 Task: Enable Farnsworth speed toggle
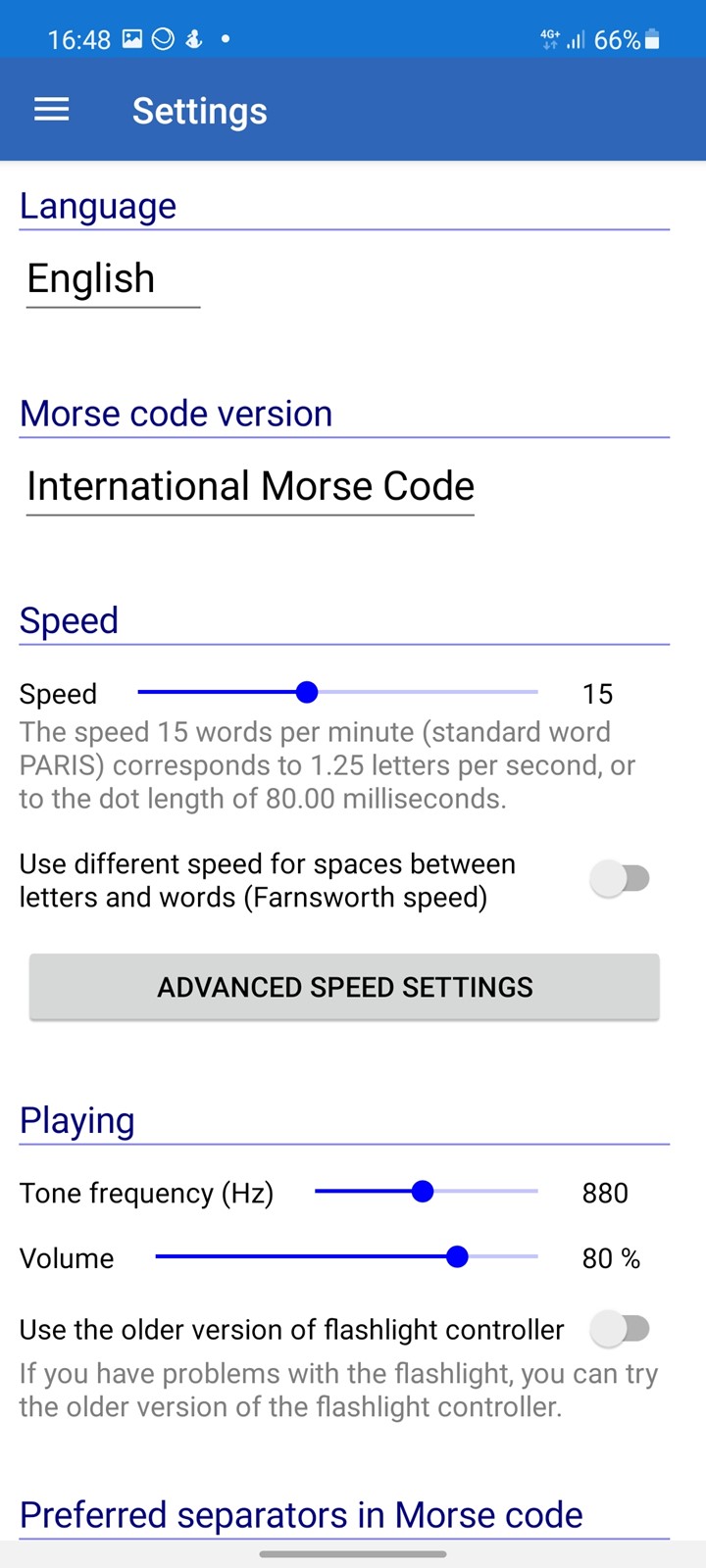tap(621, 878)
